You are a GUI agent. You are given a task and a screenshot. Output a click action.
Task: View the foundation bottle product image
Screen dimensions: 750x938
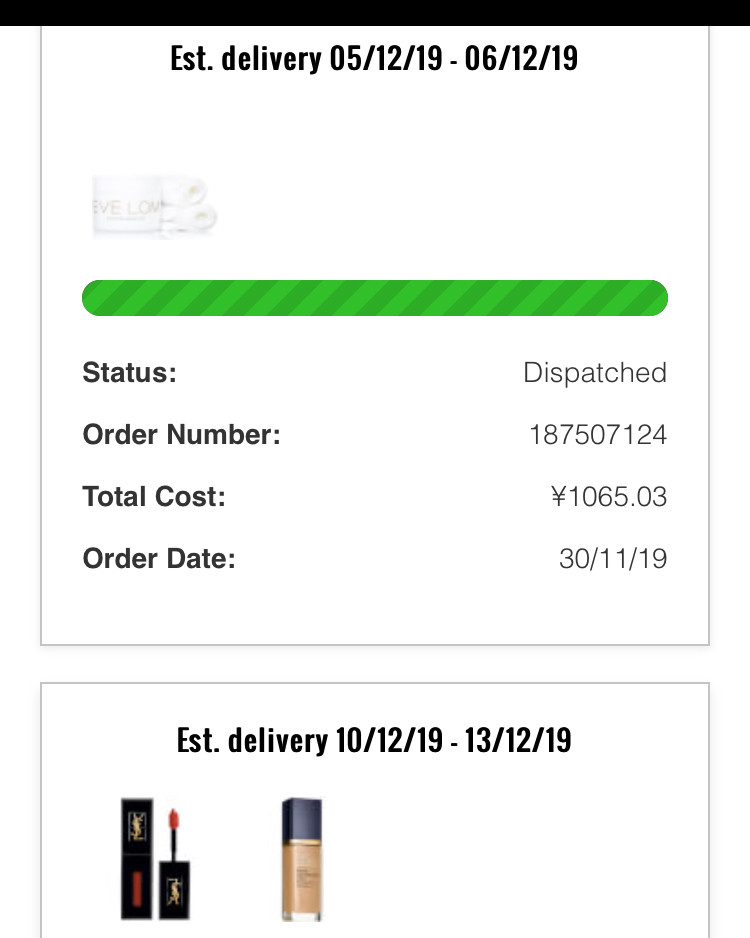pos(303,857)
